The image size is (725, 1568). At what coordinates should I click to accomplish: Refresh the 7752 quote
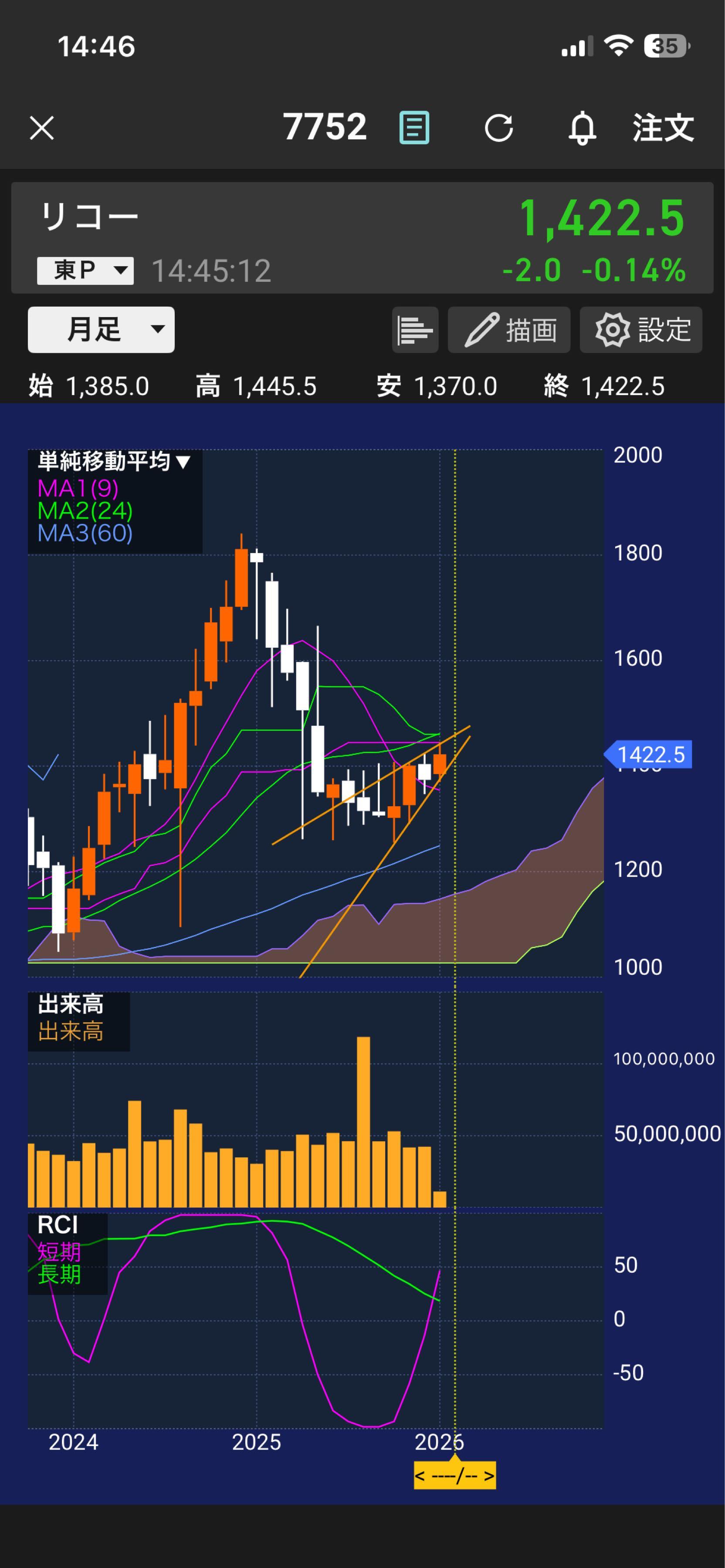pos(498,128)
